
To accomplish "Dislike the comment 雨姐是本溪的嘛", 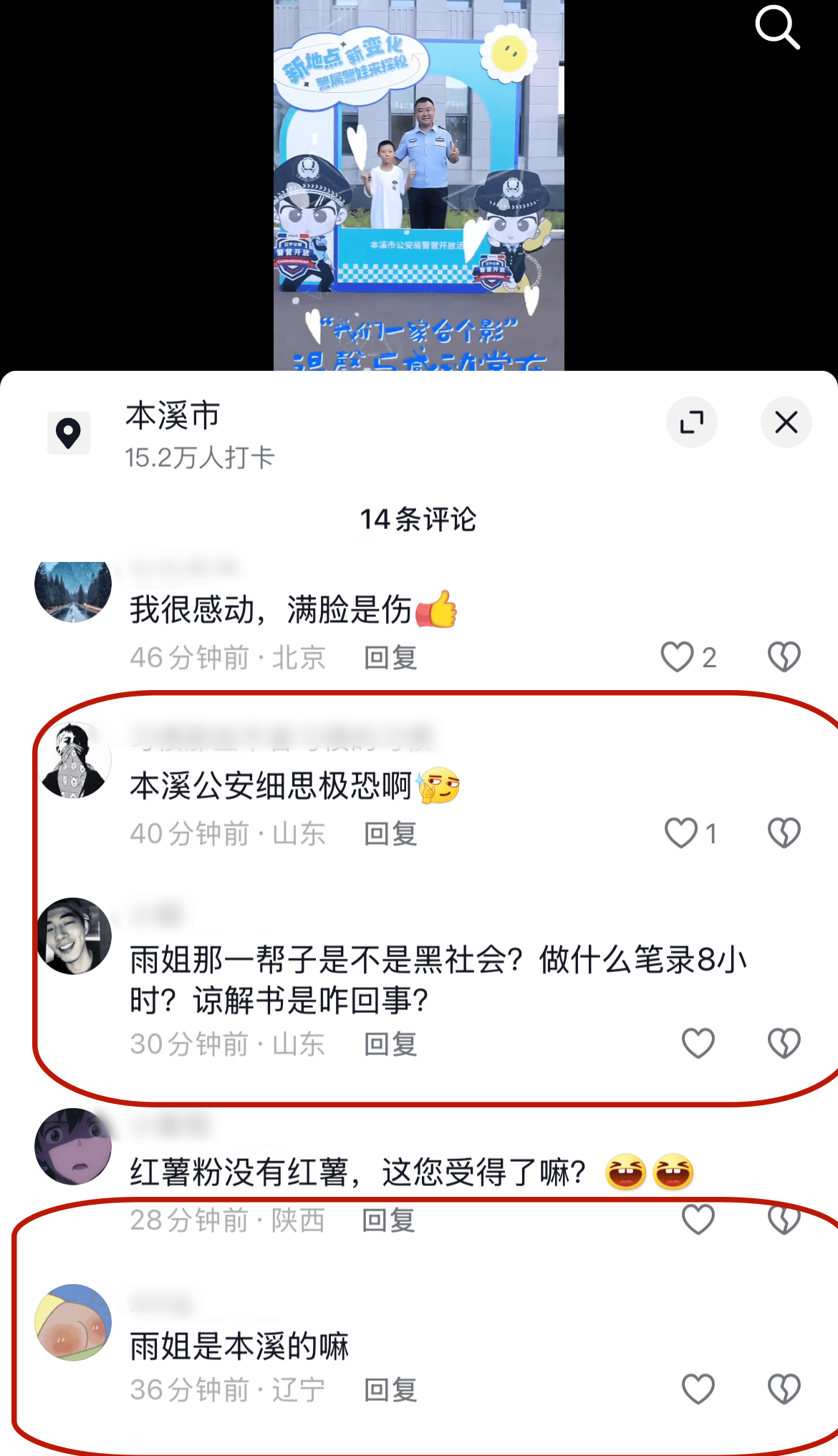I will [x=784, y=1389].
